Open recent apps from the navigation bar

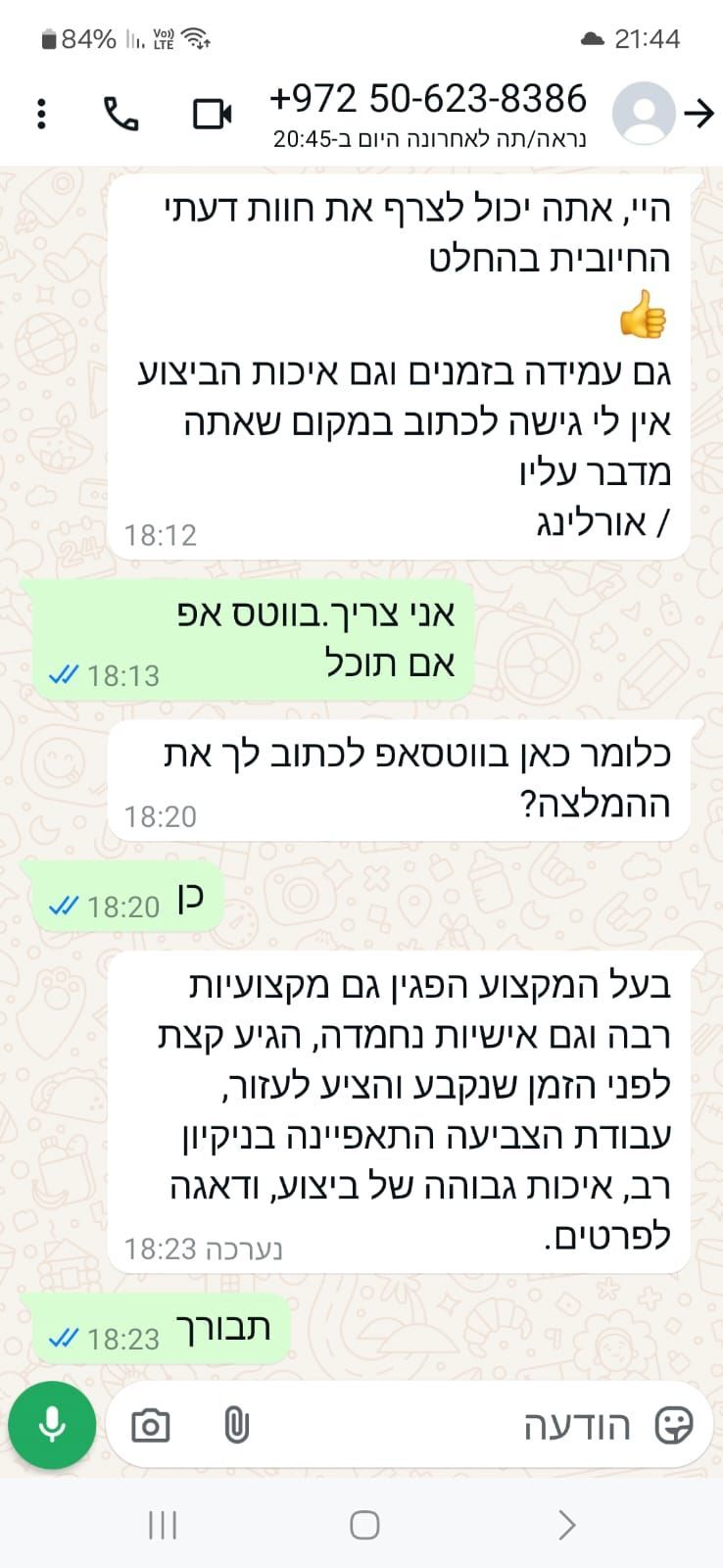pyautogui.click(x=163, y=1525)
